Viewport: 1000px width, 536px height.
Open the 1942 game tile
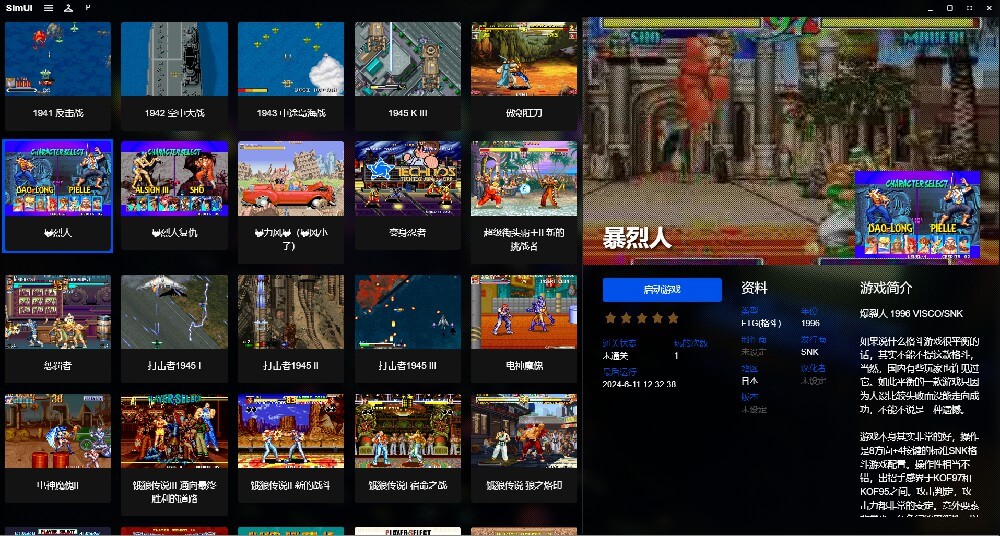[174, 72]
